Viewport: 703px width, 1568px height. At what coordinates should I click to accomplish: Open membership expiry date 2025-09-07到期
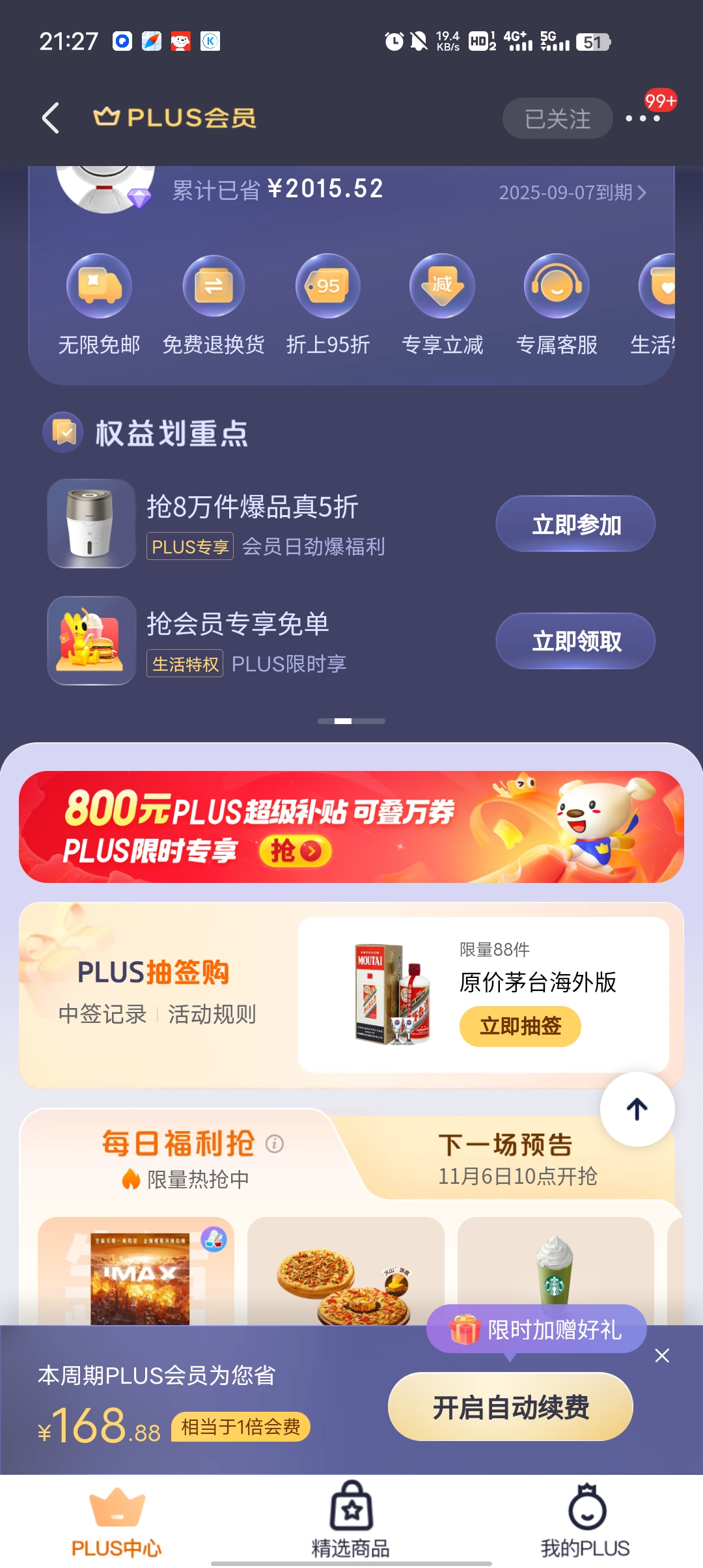pos(572,193)
